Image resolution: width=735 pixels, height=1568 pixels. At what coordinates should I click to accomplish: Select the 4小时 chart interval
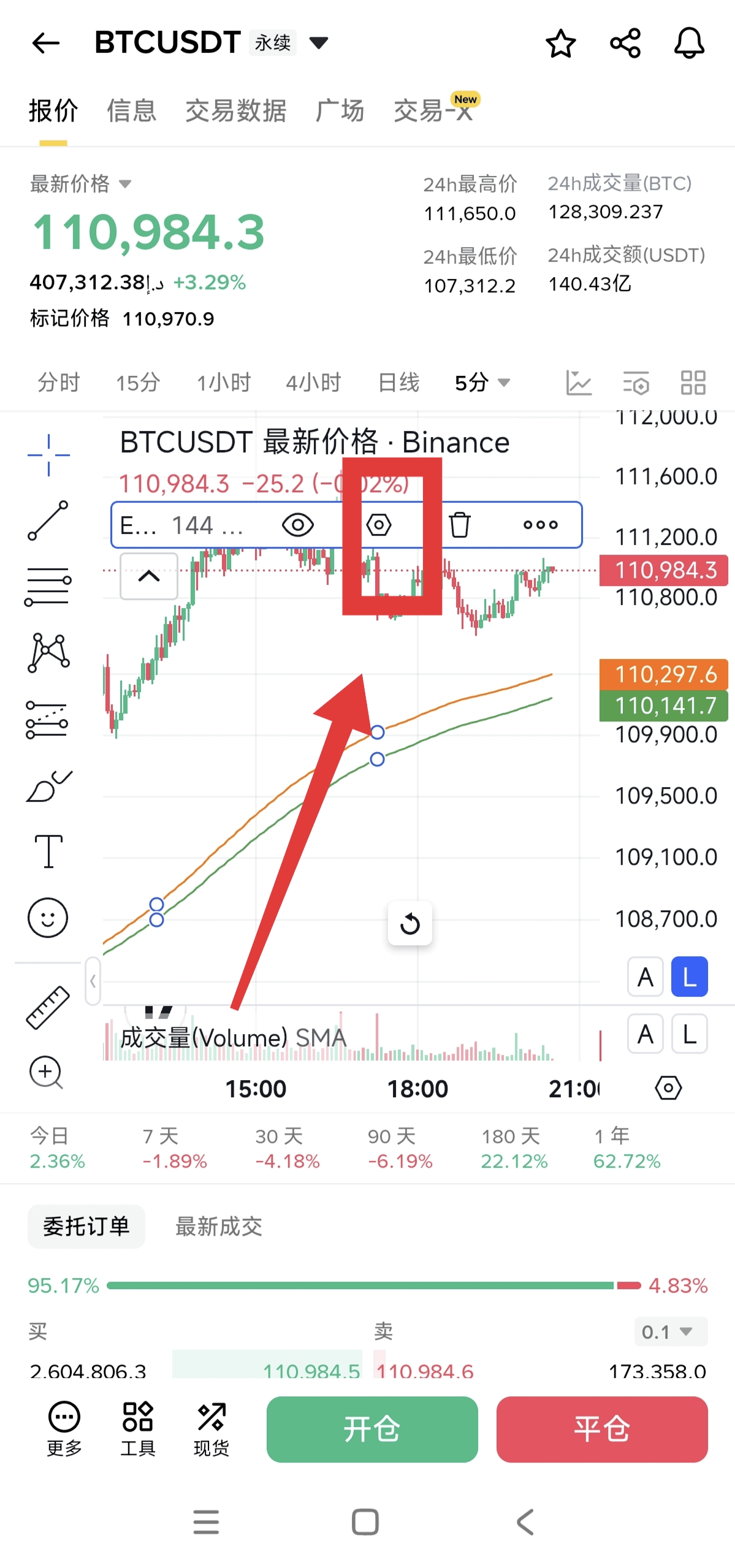point(313,382)
